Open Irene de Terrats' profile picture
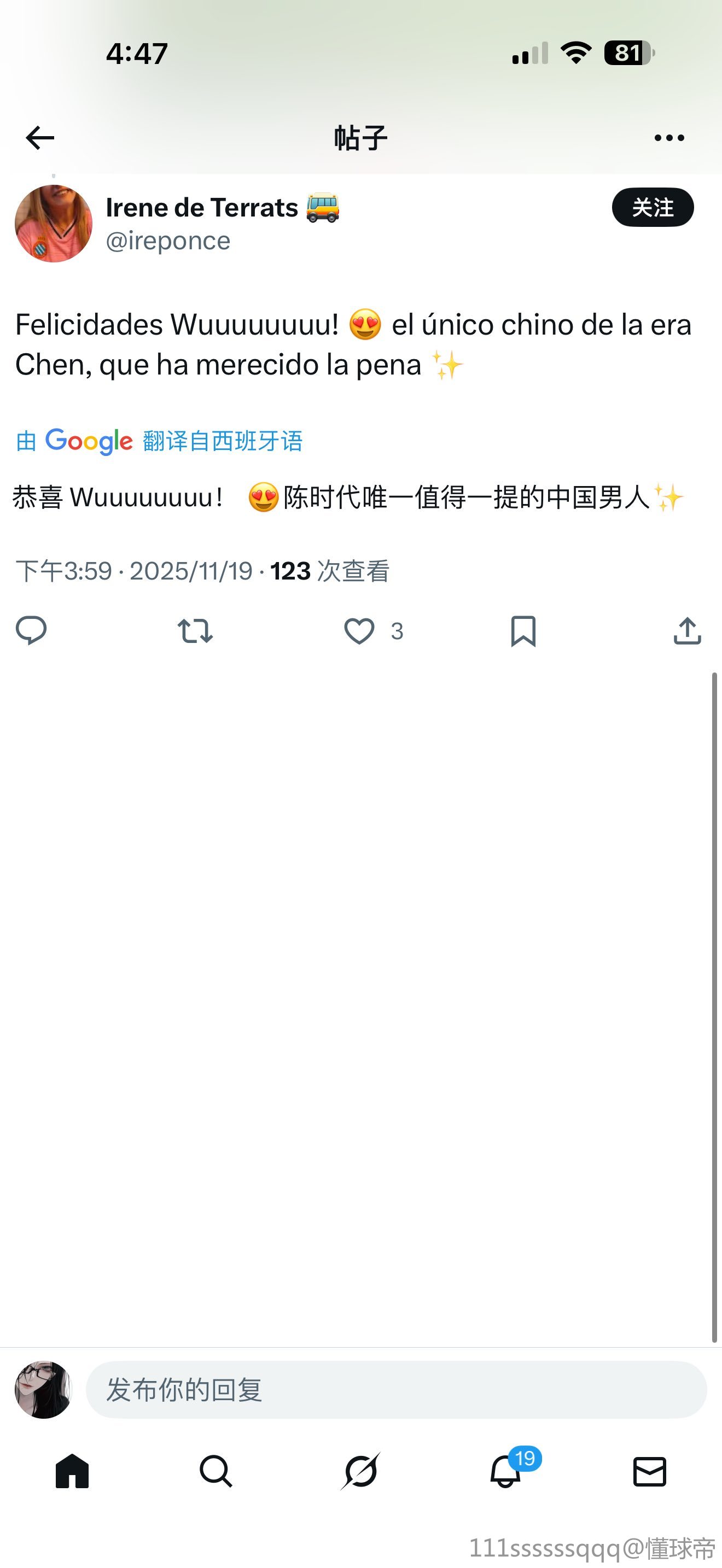The image size is (722, 1568). pyautogui.click(x=54, y=224)
